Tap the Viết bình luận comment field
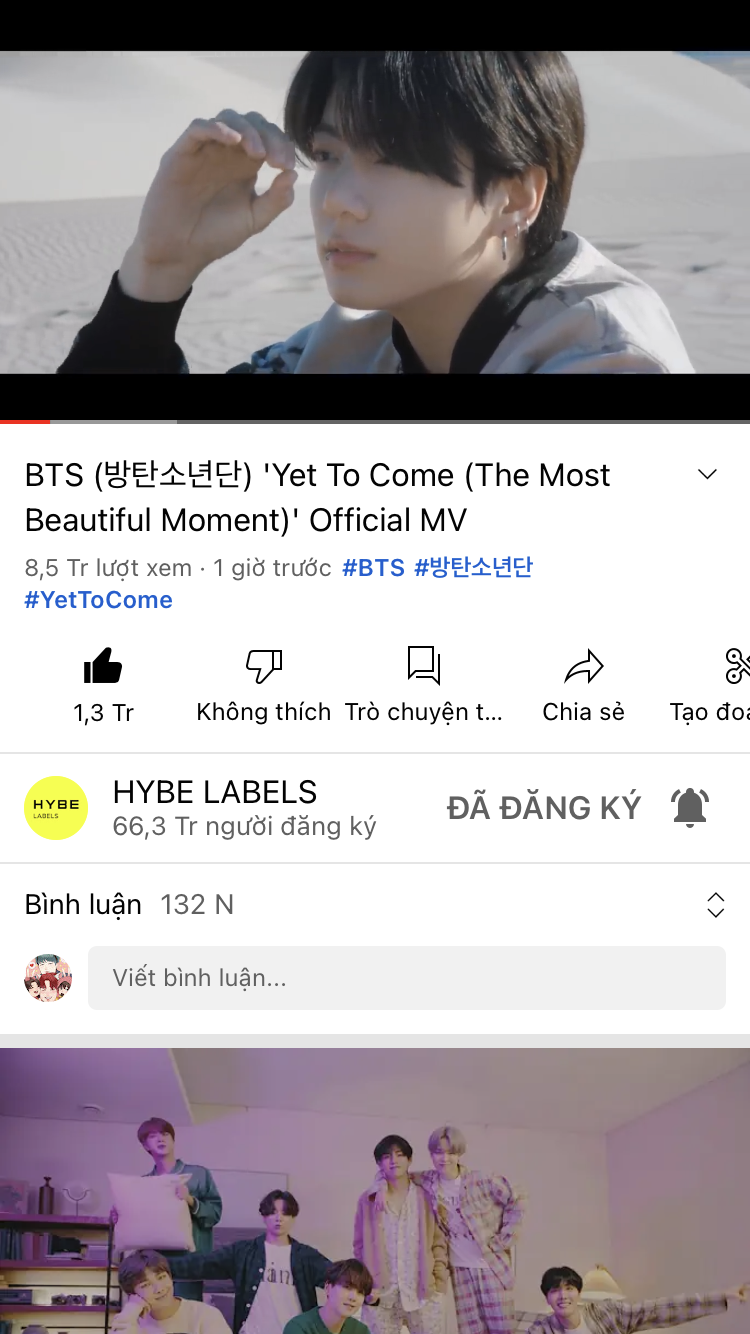 click(x=406, y=978)
